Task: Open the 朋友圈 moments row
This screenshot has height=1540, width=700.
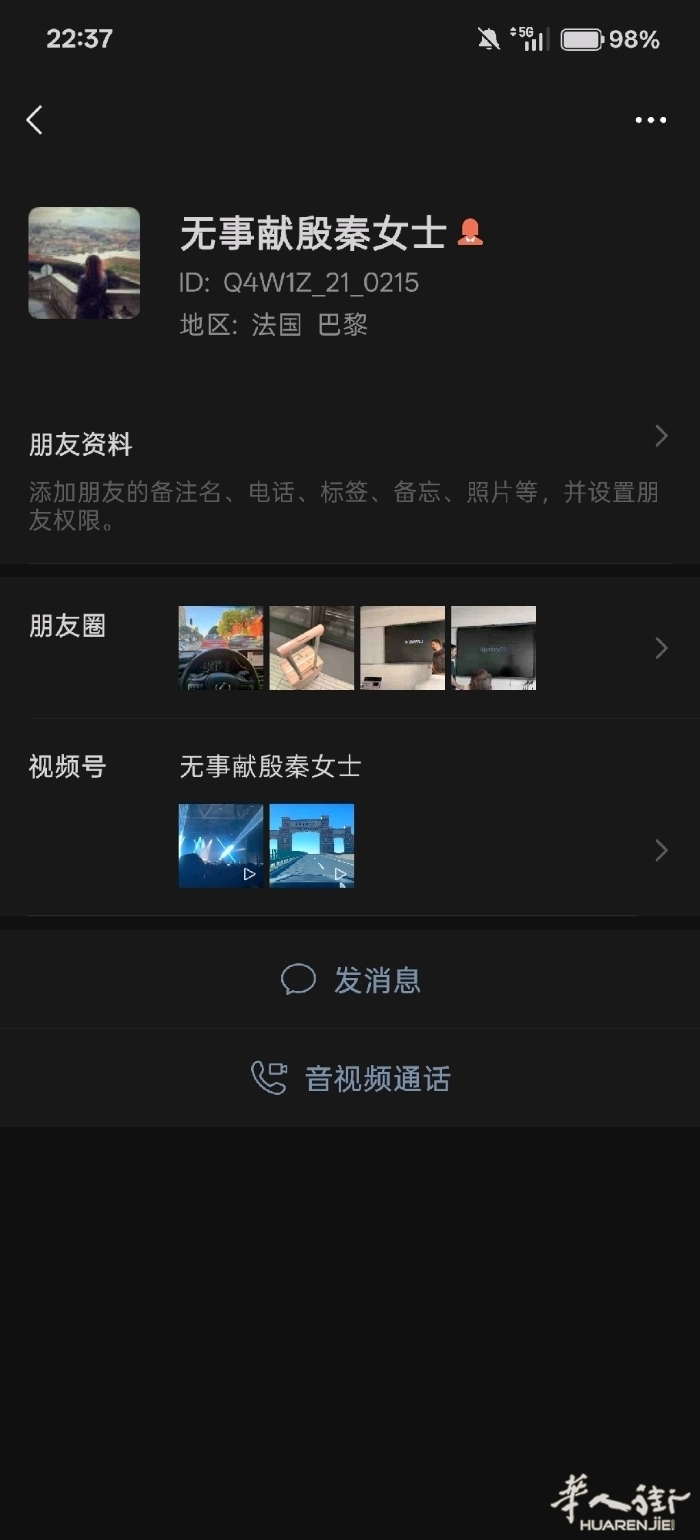Action: point(350,648)
